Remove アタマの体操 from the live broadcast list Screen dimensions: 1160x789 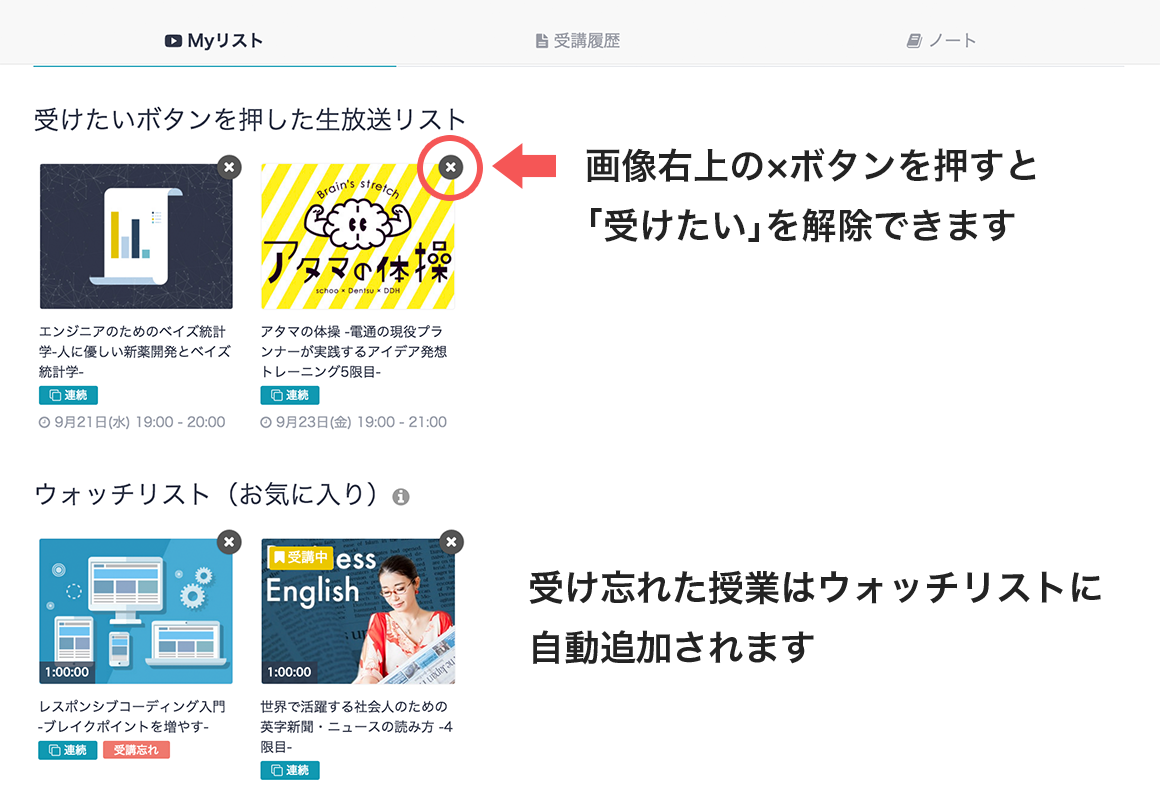[x=452, y=167]
